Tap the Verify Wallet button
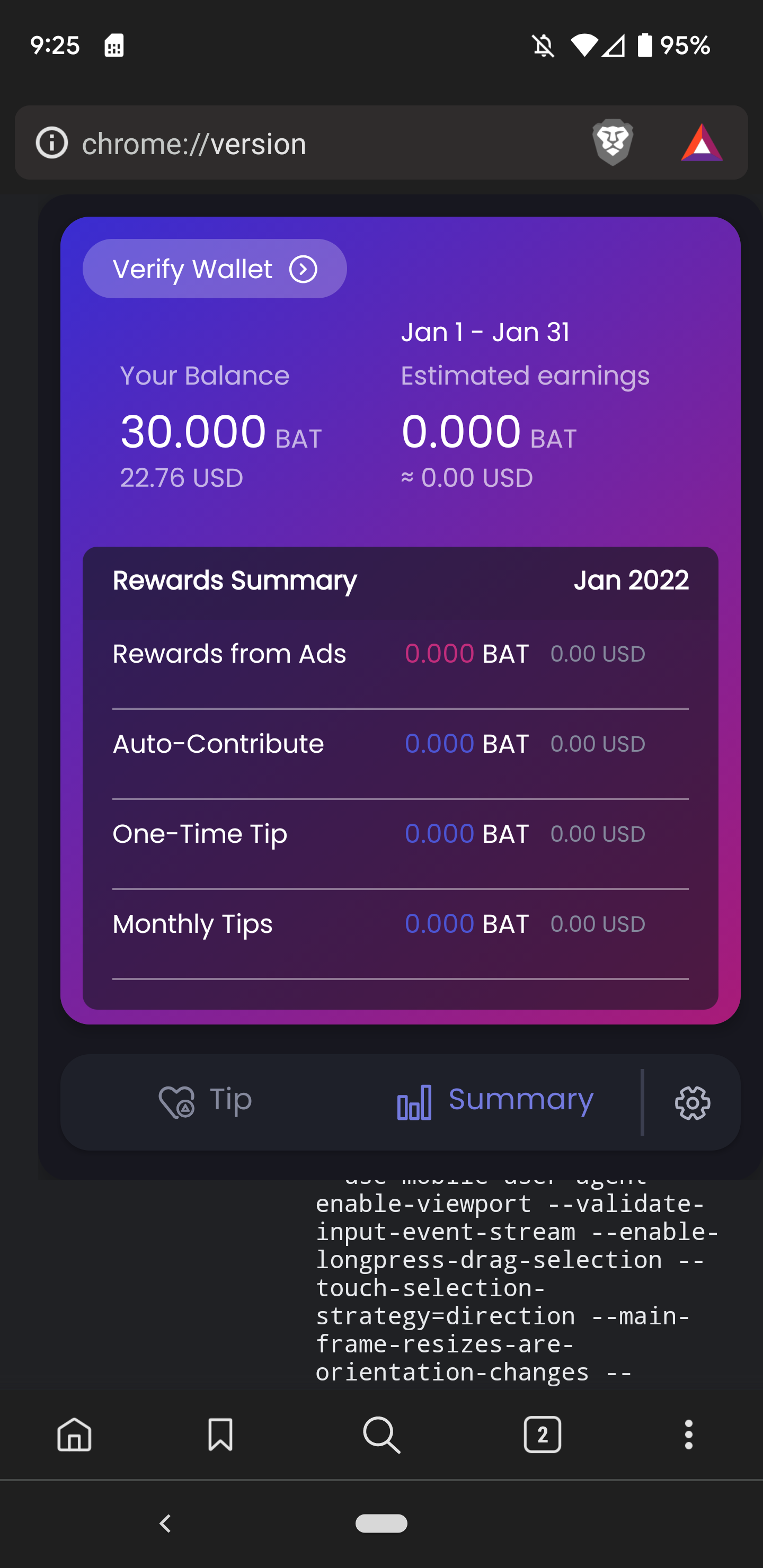763x1568 pixels. [x=215, y=269]
